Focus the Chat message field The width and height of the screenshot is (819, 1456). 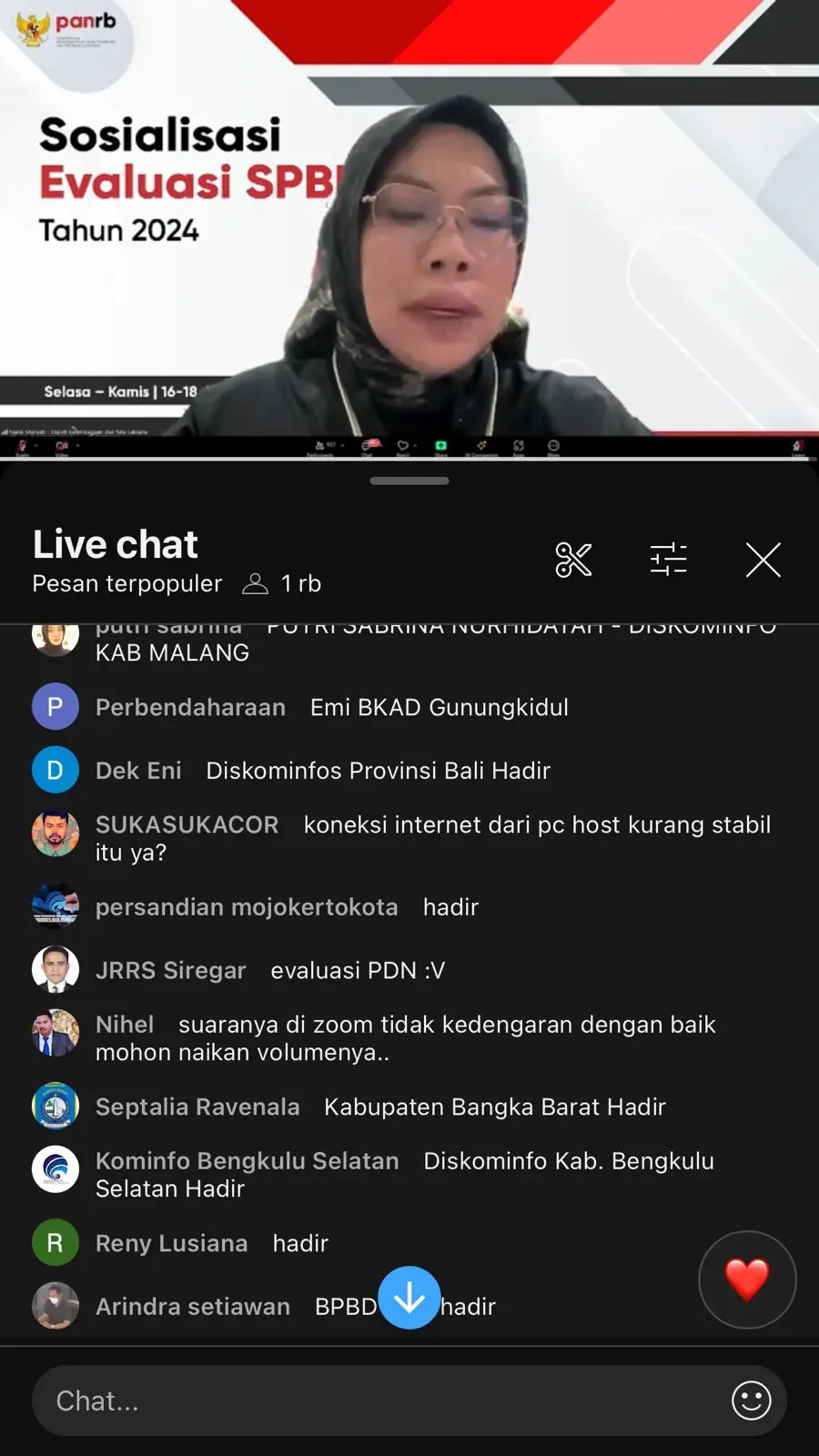coord(382,1400)
